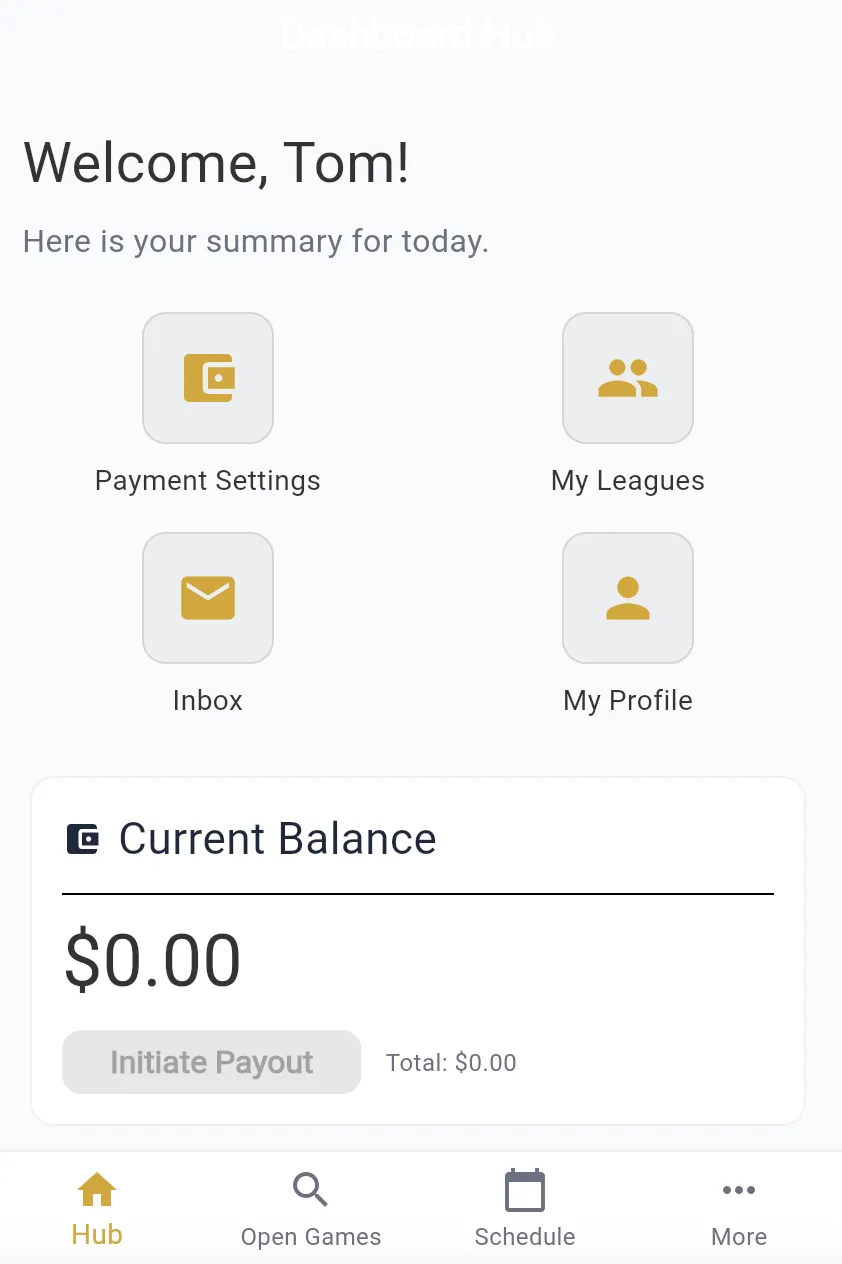
Task: Switch to the Open Games tab
Action: (311, 1208)
